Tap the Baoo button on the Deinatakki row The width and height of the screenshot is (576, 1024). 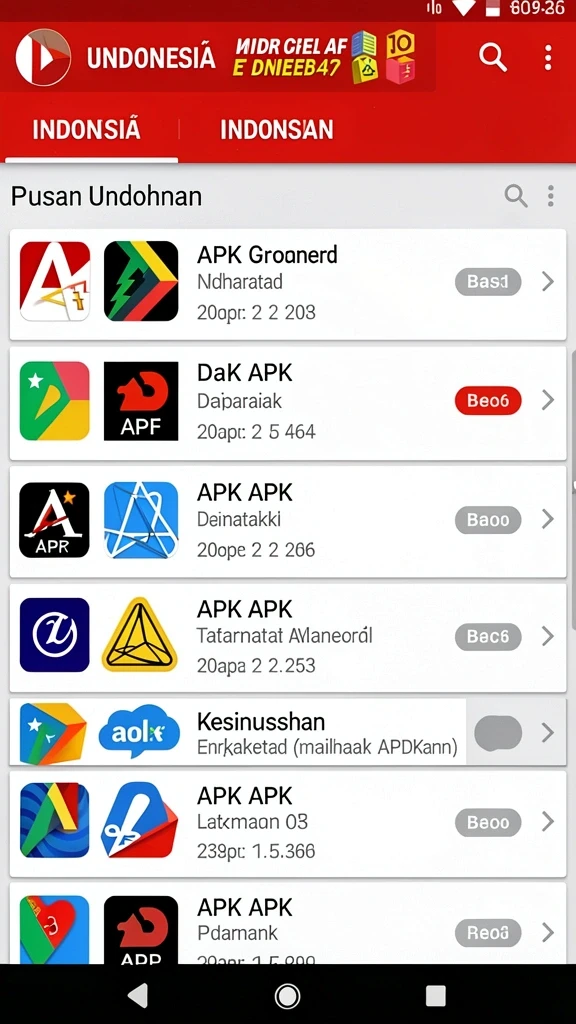point(488,520)
